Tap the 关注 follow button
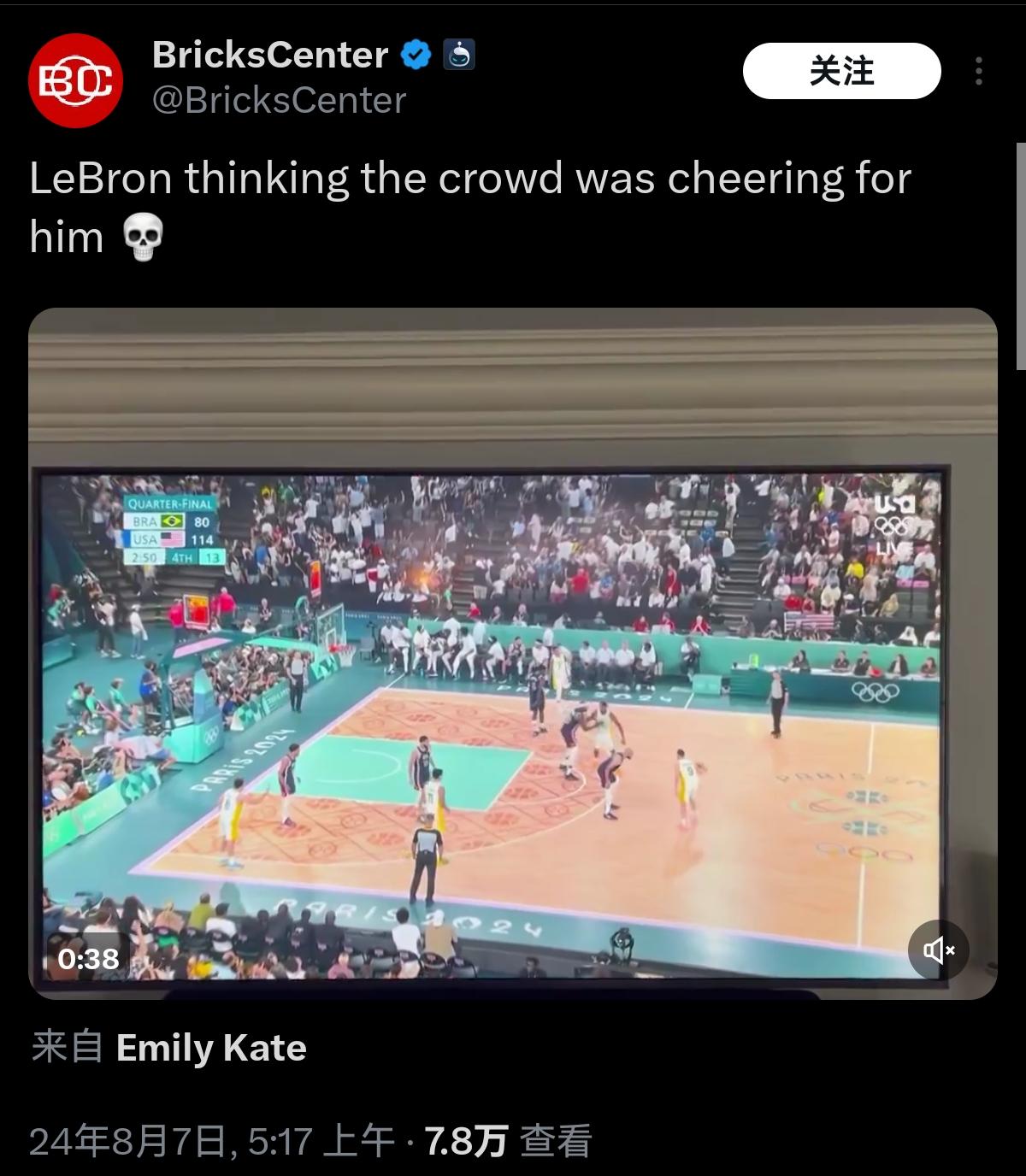 [x=841, y=71]
